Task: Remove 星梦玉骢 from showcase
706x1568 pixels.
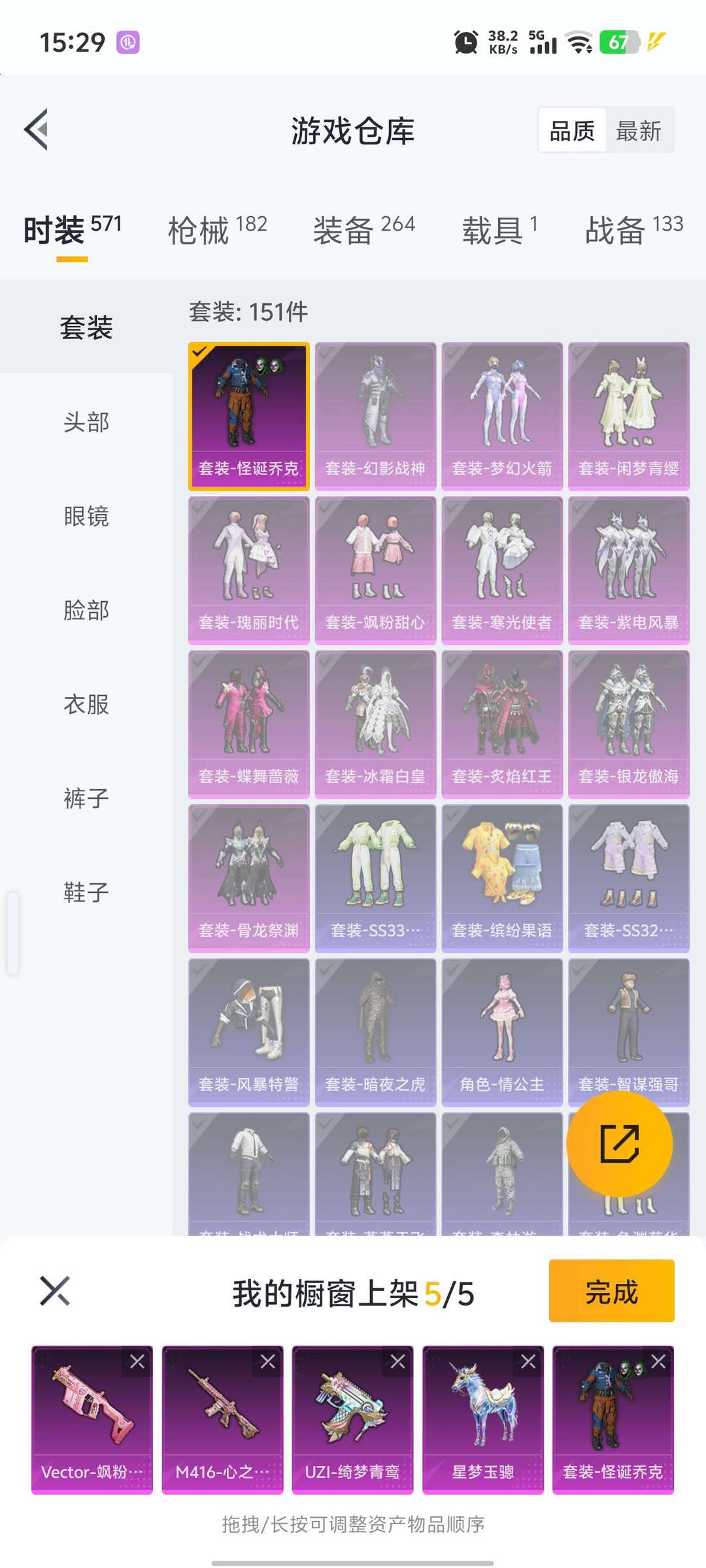Action: click(x=528, y=1362)
